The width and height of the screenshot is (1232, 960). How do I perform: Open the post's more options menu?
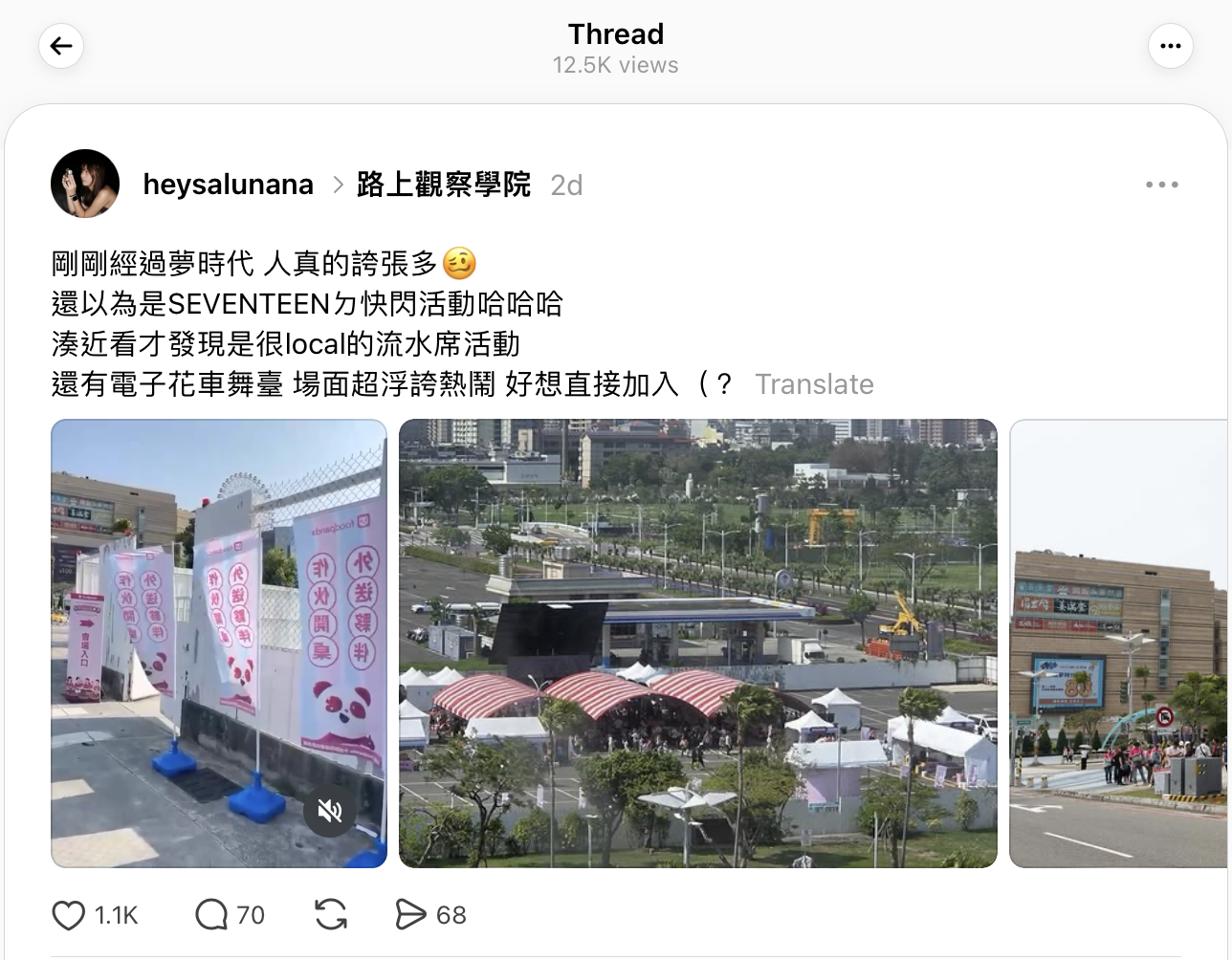(x=1161, y=185)
